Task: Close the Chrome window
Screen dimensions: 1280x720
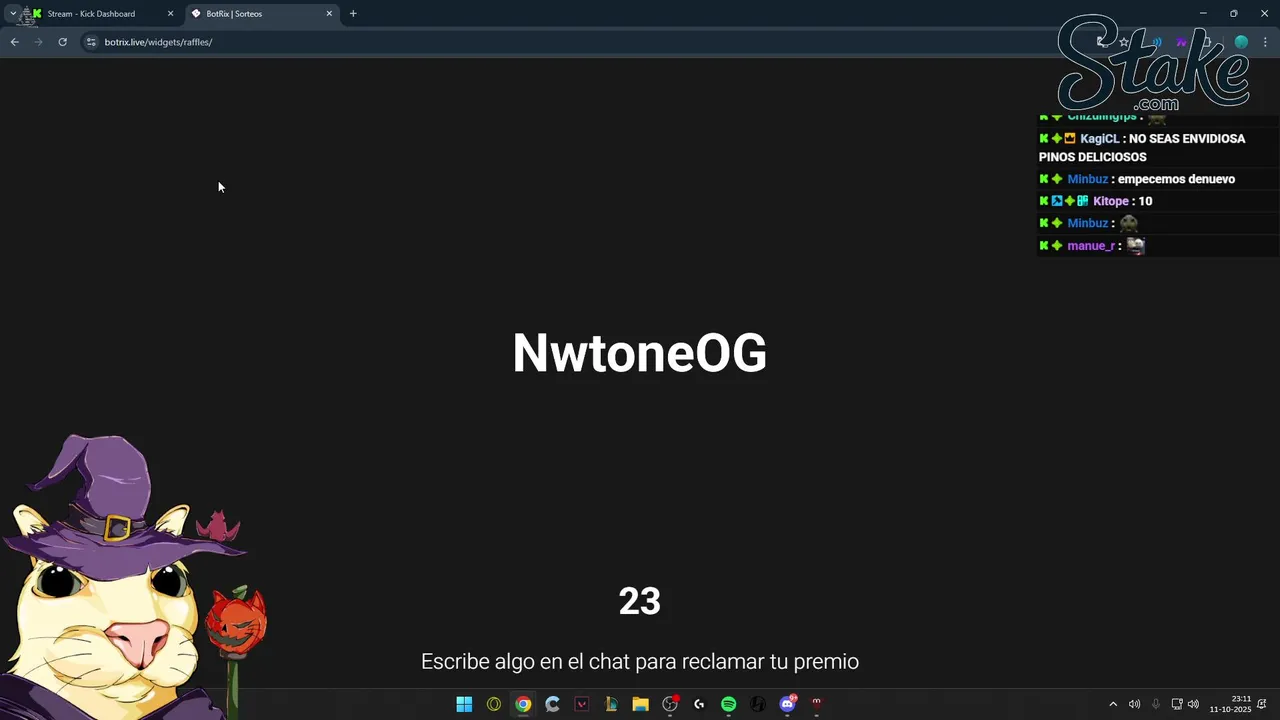Action: 1263,13
